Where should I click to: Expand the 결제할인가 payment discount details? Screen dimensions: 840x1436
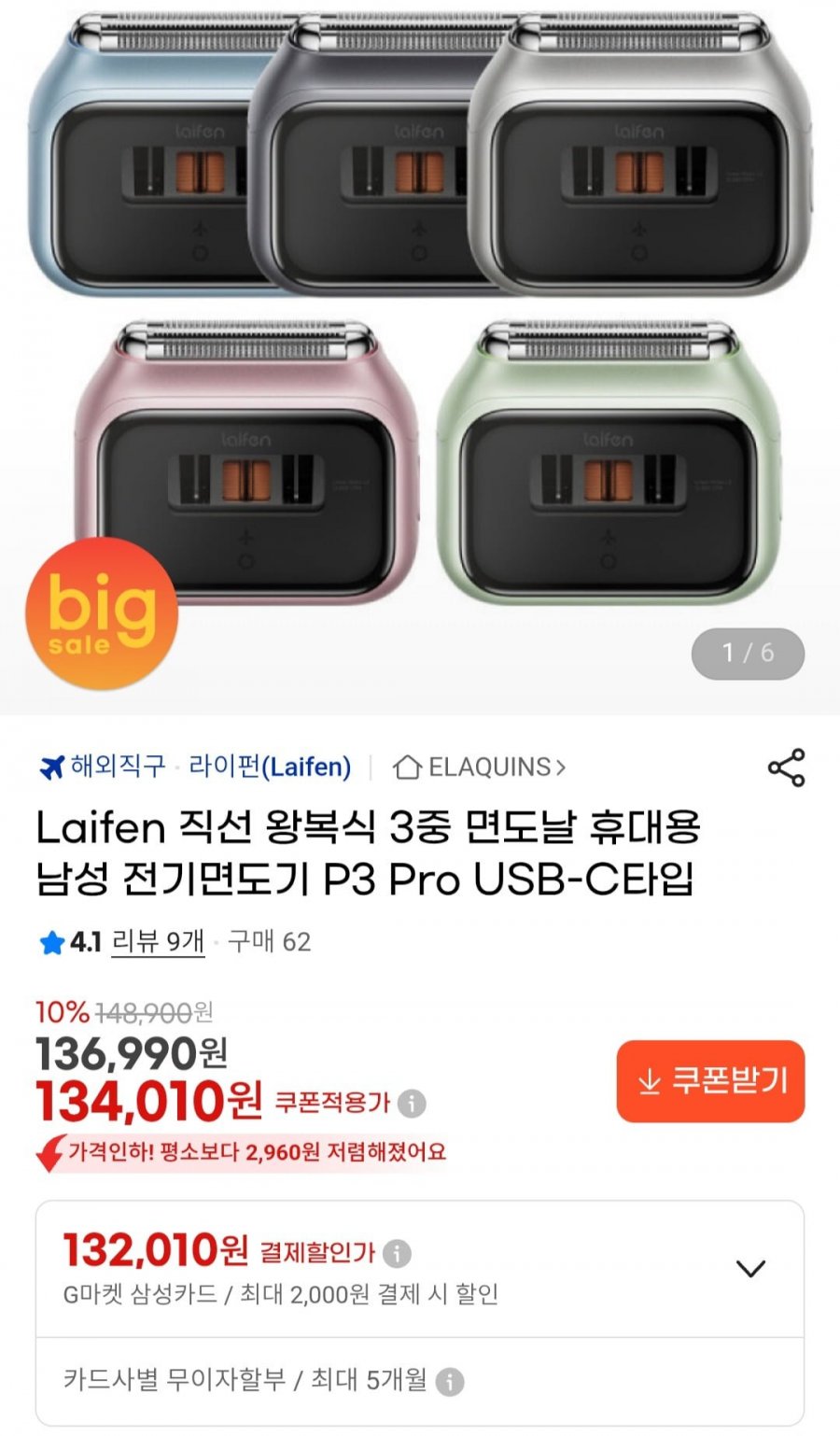point(750,1268)
